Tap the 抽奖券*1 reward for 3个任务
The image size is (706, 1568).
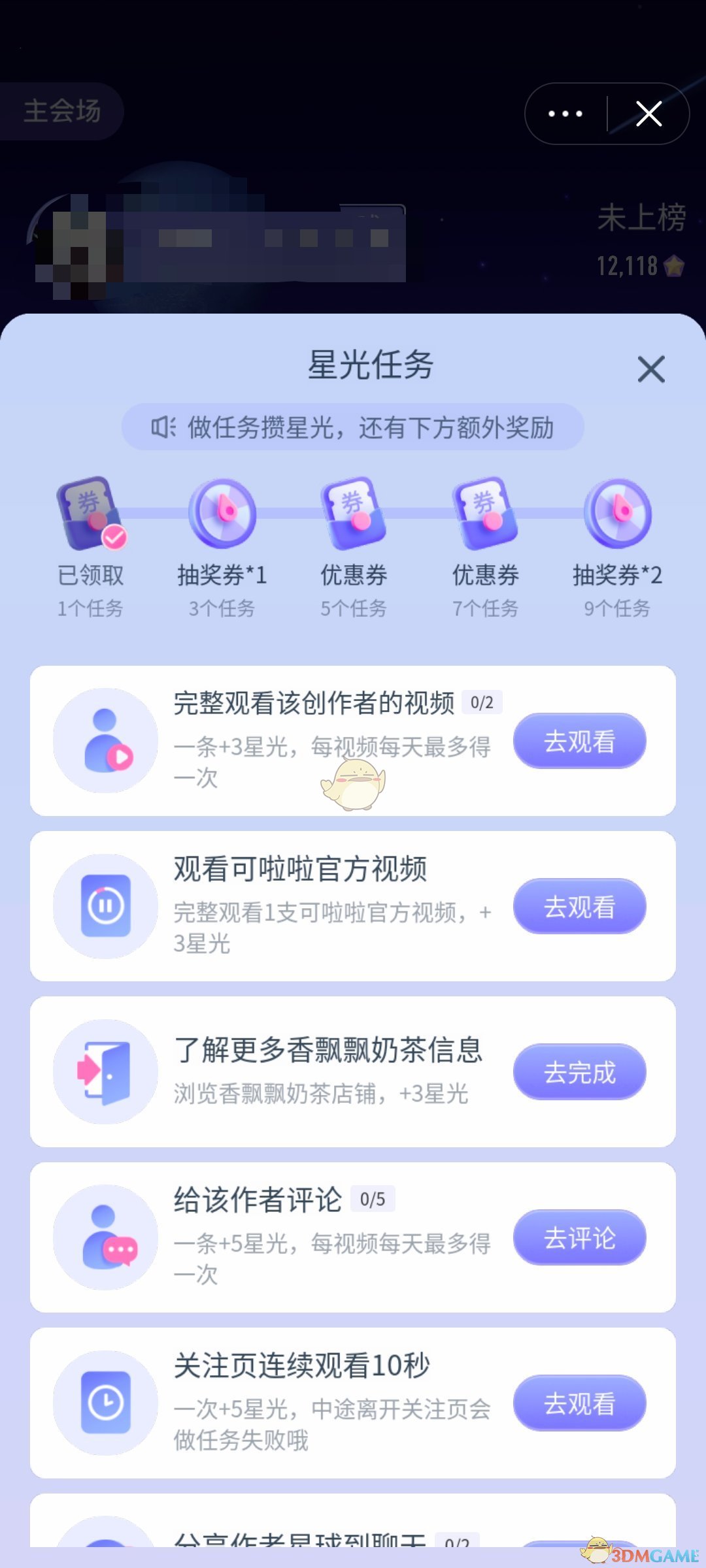222,515
